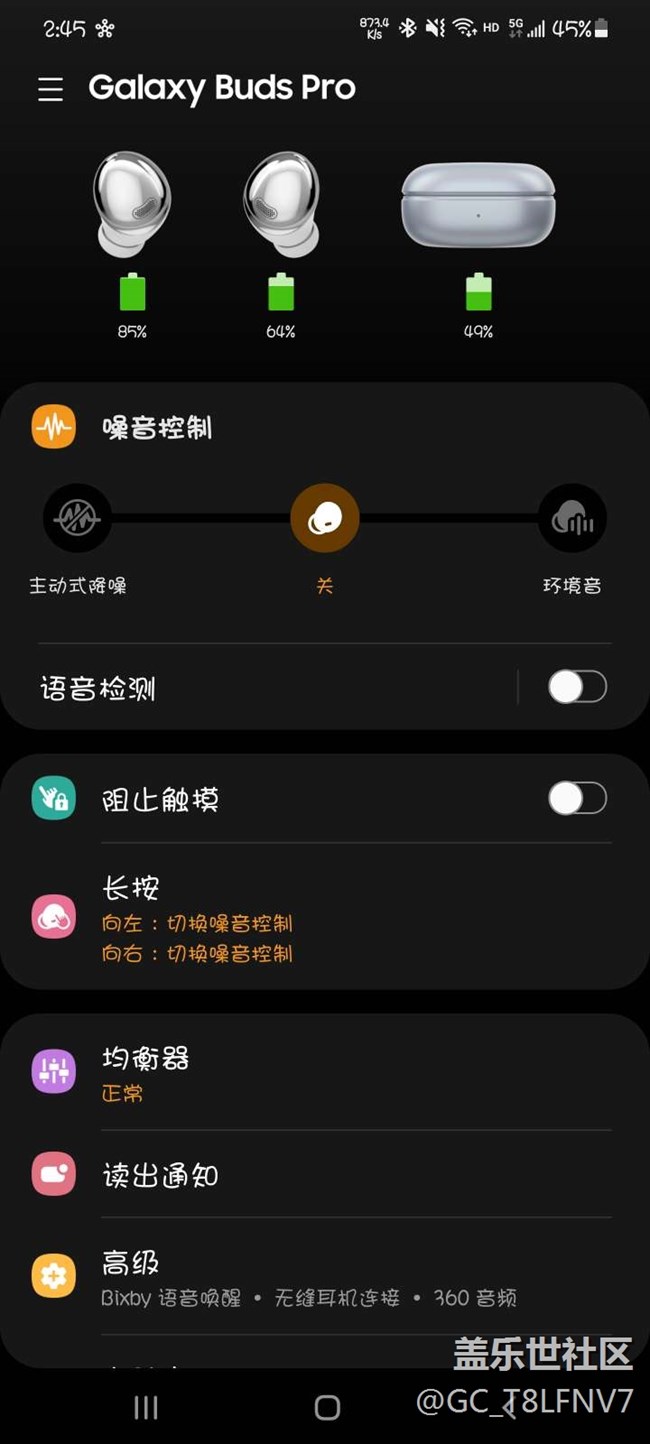This screenshot has height=1444, width=650.
Task: Tap the system home button
Action: 327,1408
